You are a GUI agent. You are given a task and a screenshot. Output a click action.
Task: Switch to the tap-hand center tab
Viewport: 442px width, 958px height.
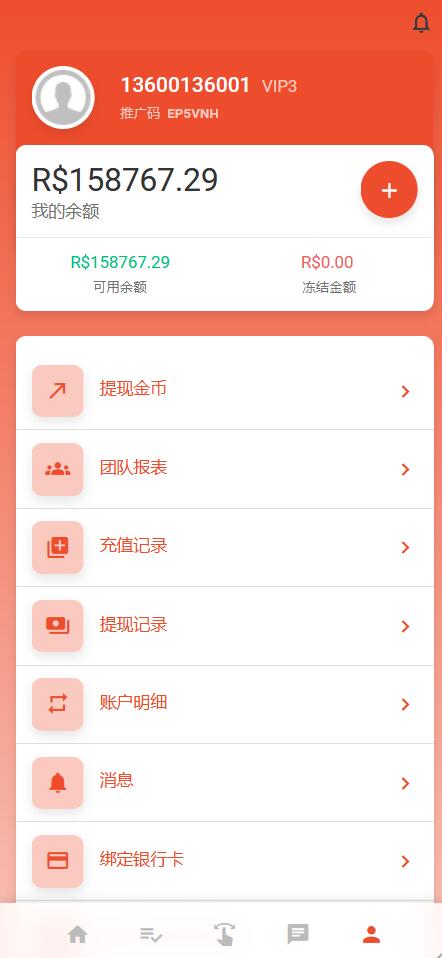pyautogui.click(x=224, y=934)
